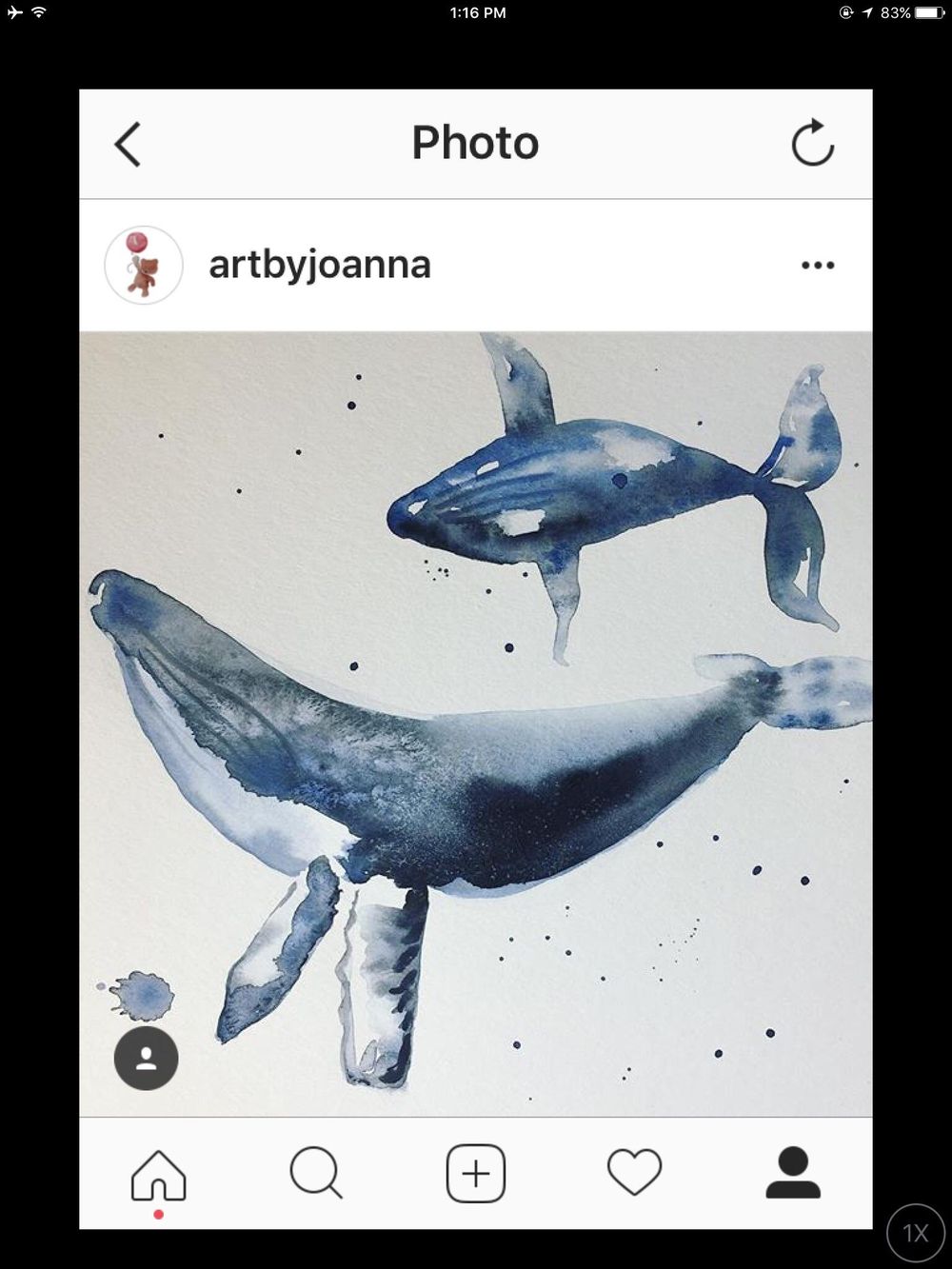Screen dimensions: 952x1269
Task: Switch to the Profile tab
Action: 793,1172
